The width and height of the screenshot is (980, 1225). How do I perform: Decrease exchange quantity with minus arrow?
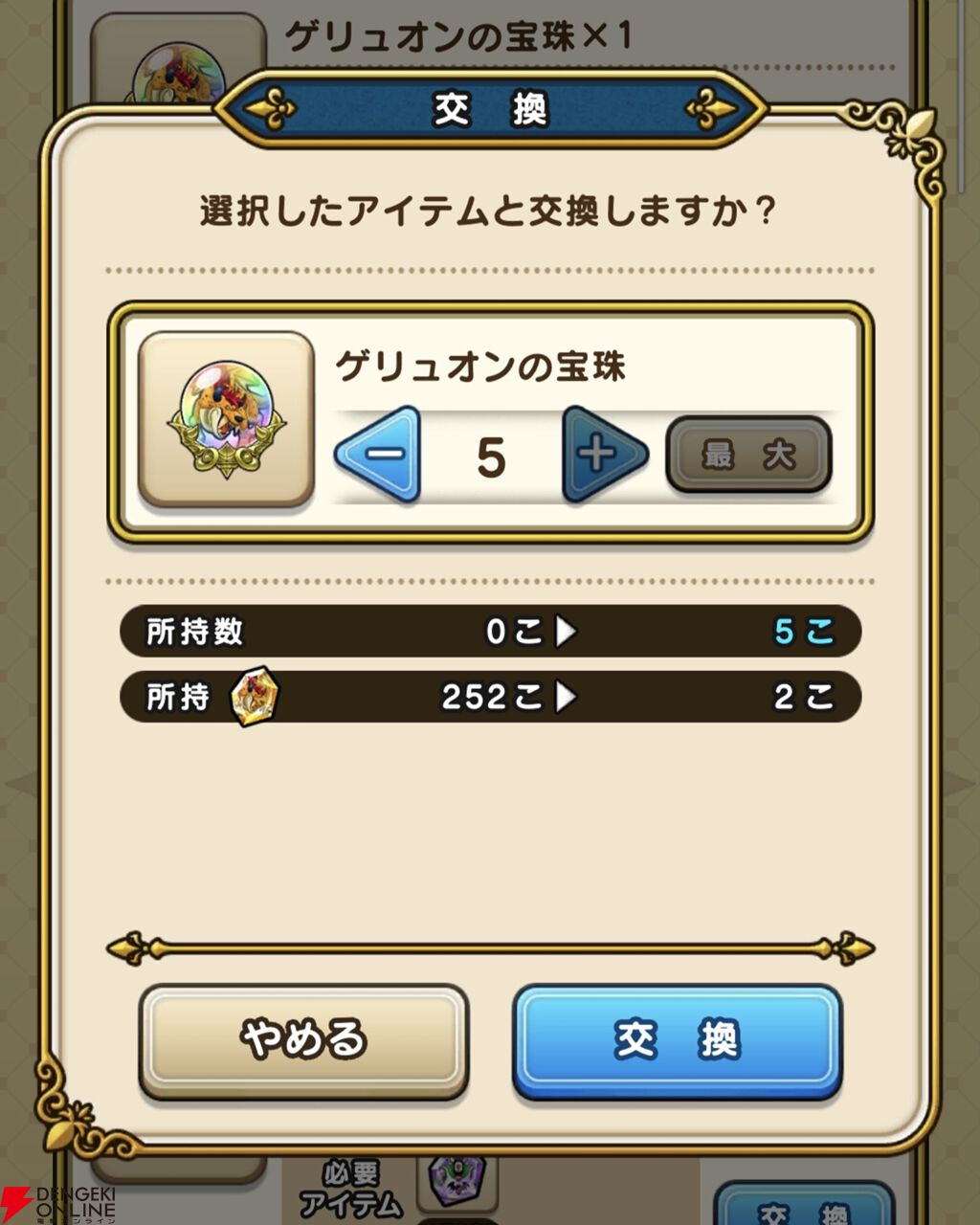(x=379, y=455)
